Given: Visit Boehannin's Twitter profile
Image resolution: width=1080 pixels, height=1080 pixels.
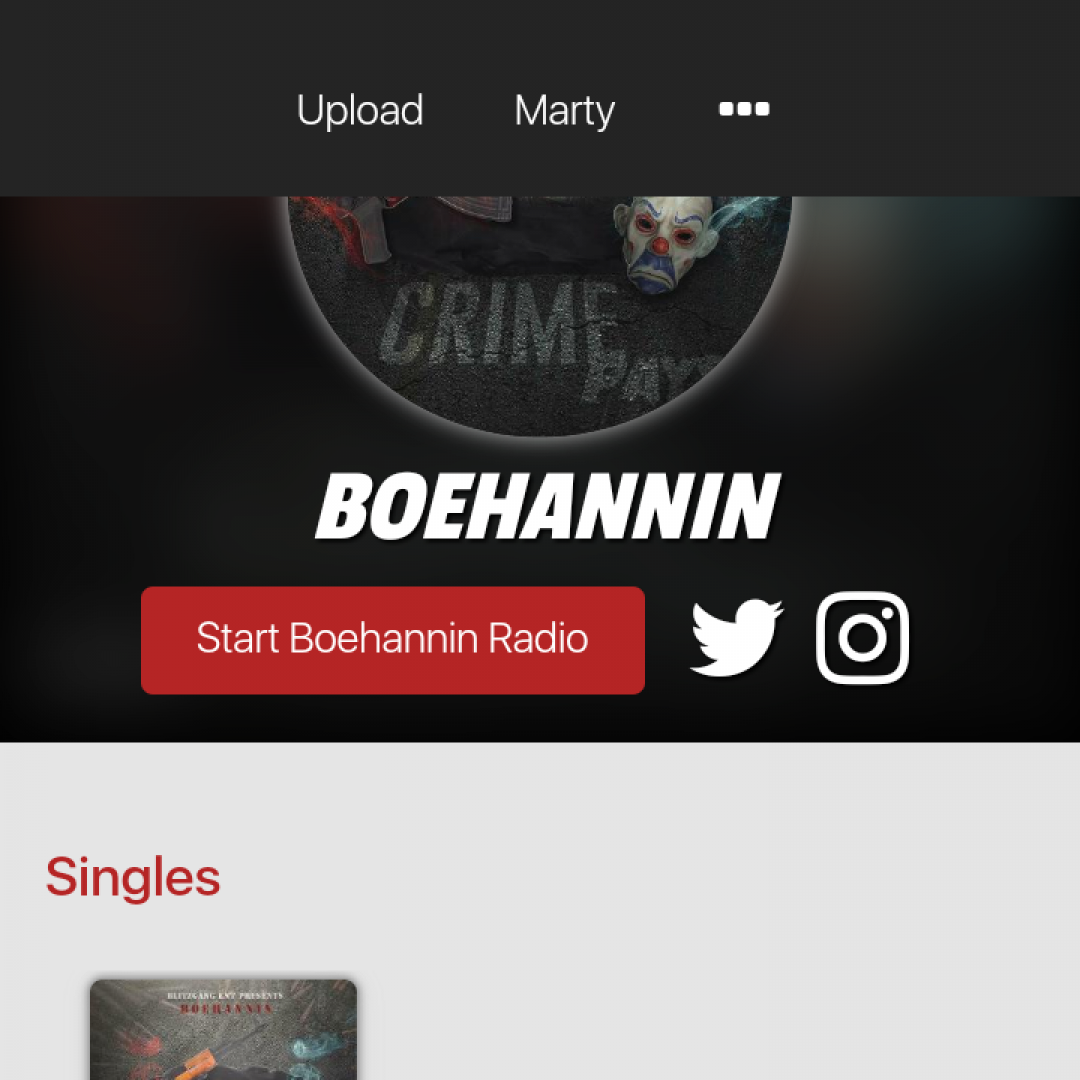Looking at the screenshot, I should point(736,638).
